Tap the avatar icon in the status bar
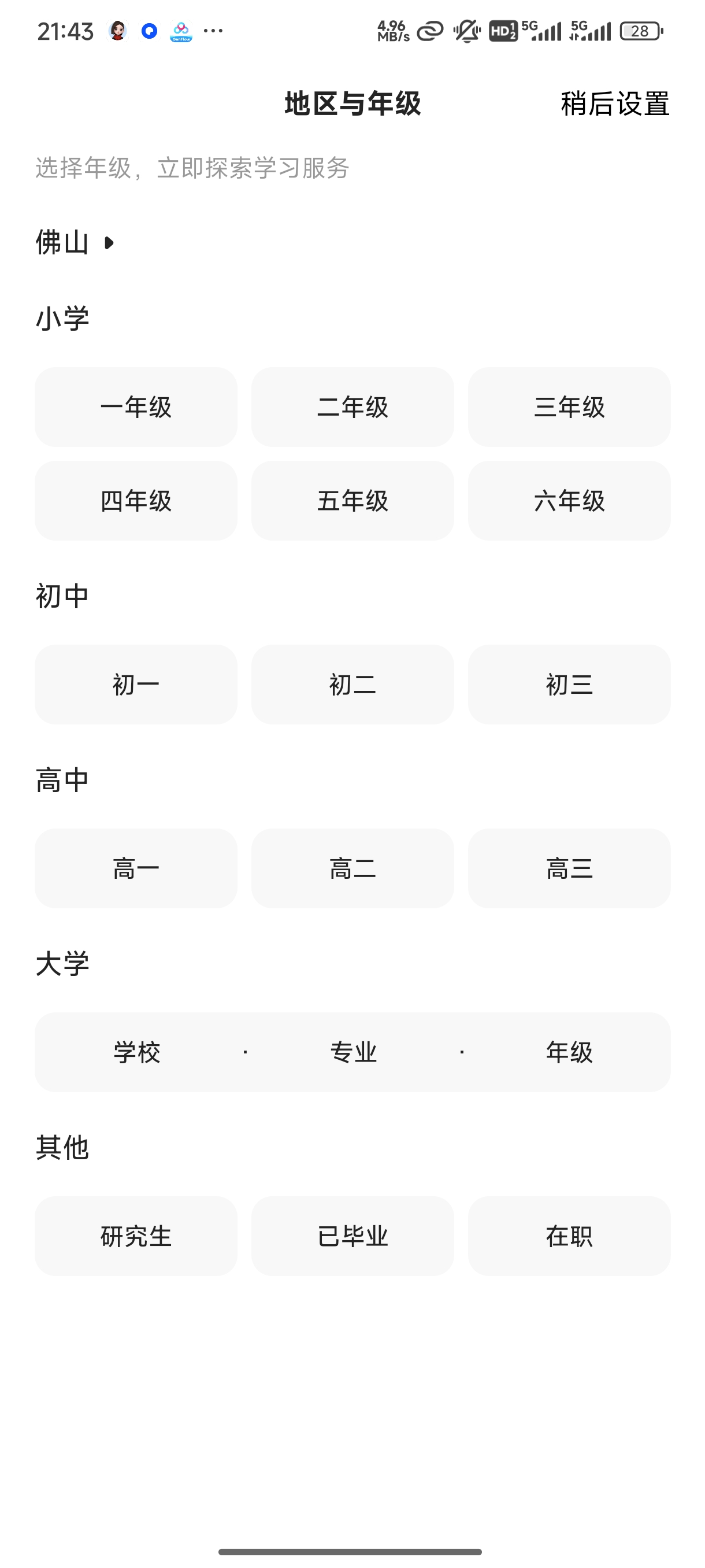Image resolution: width=705 pixels, height=1568 pixels. 117,31
